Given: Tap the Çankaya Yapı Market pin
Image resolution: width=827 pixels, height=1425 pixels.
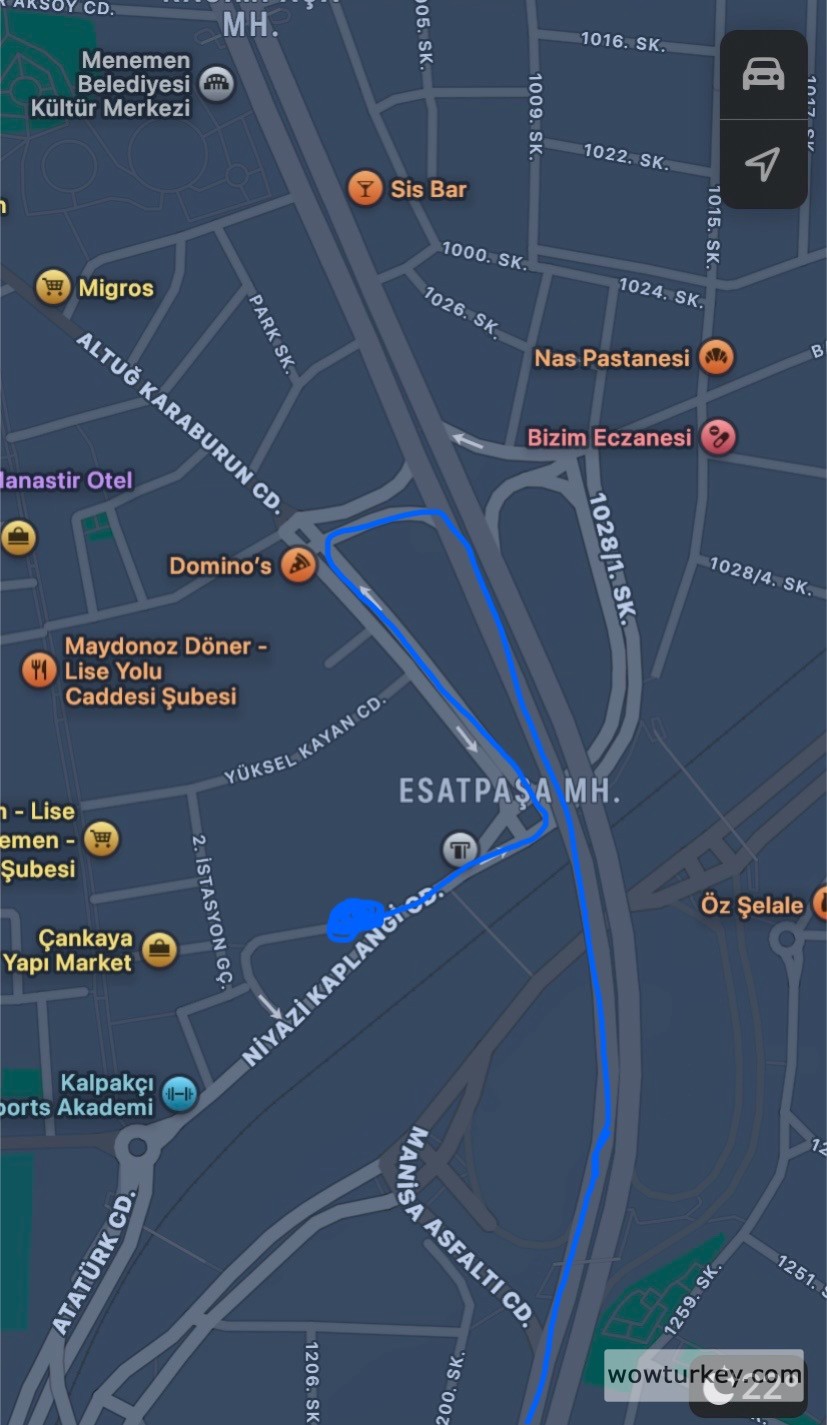Looking at the screenshot, I should coord(159,949).
